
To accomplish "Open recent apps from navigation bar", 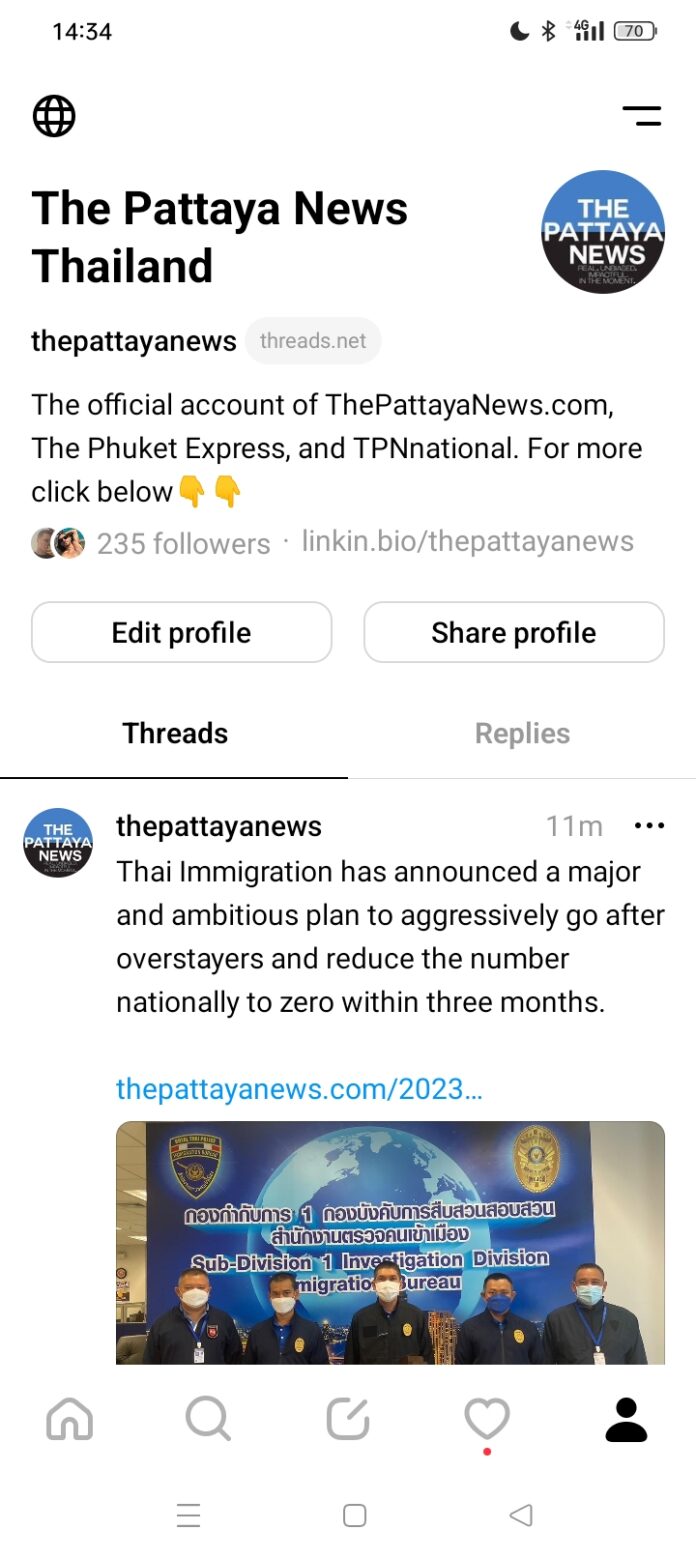I will (x=189, y=1515).
